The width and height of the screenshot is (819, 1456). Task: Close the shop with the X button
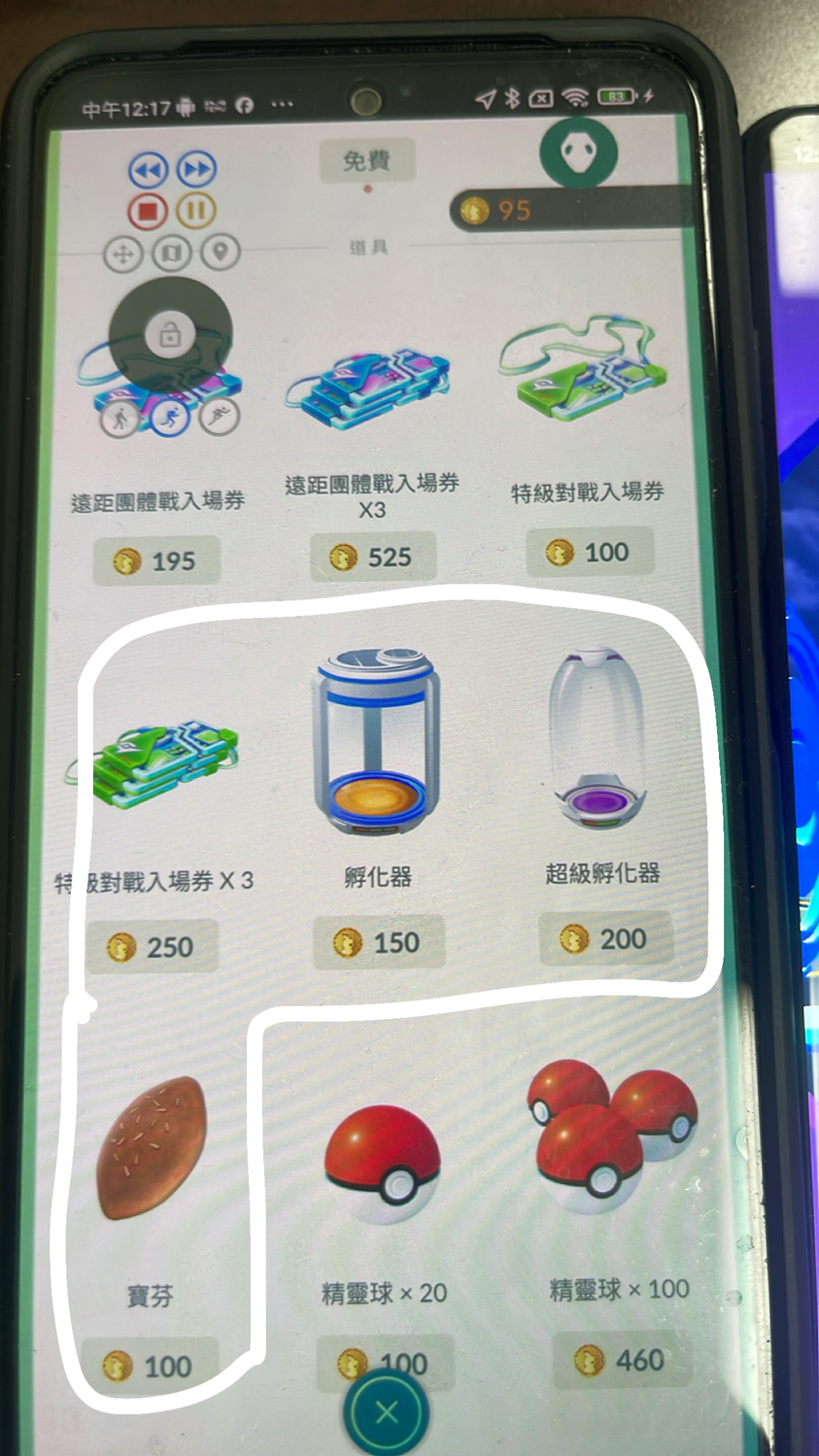[386, 1413]
